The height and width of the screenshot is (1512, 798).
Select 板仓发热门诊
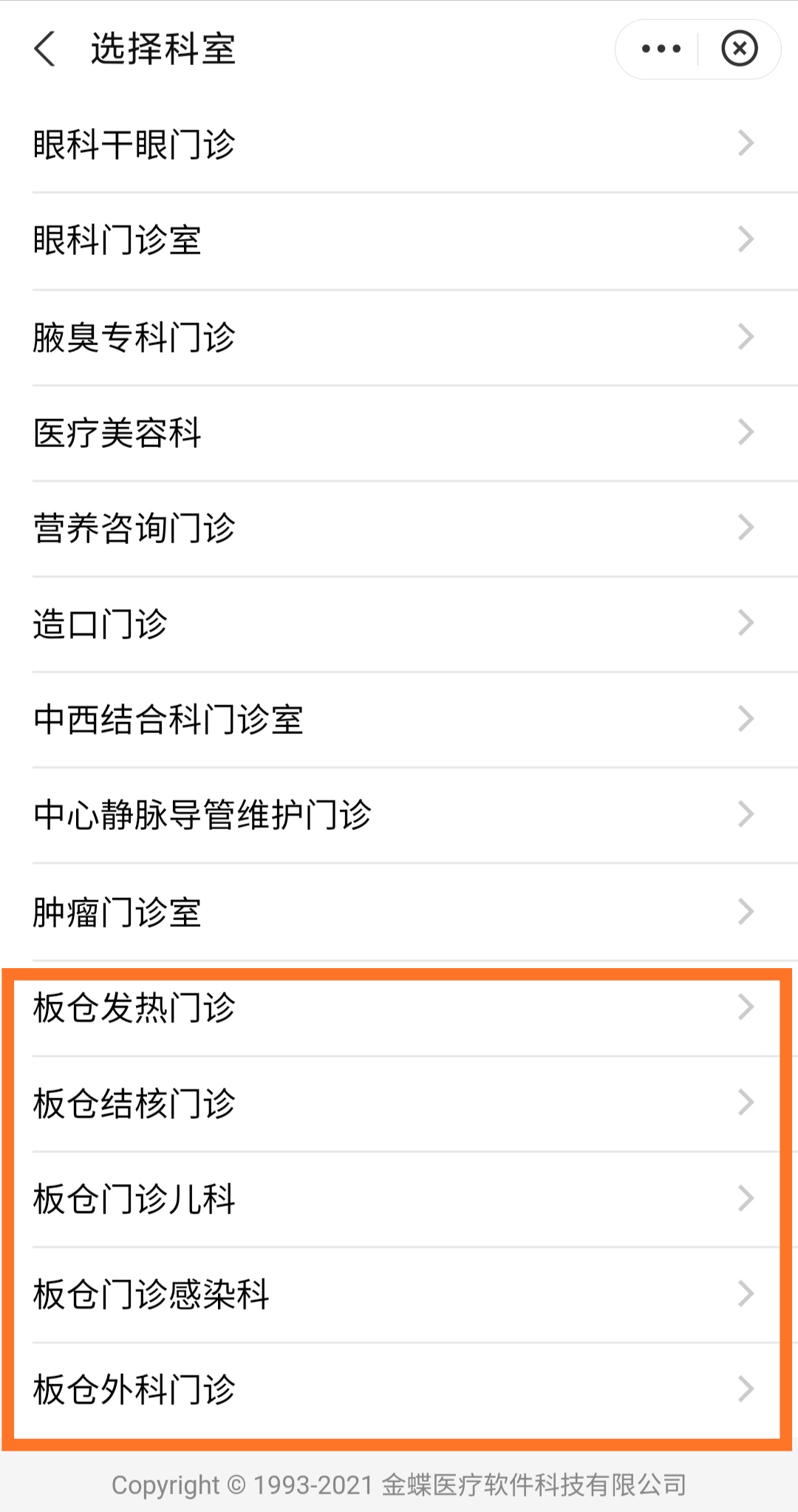pos(399,1007)
